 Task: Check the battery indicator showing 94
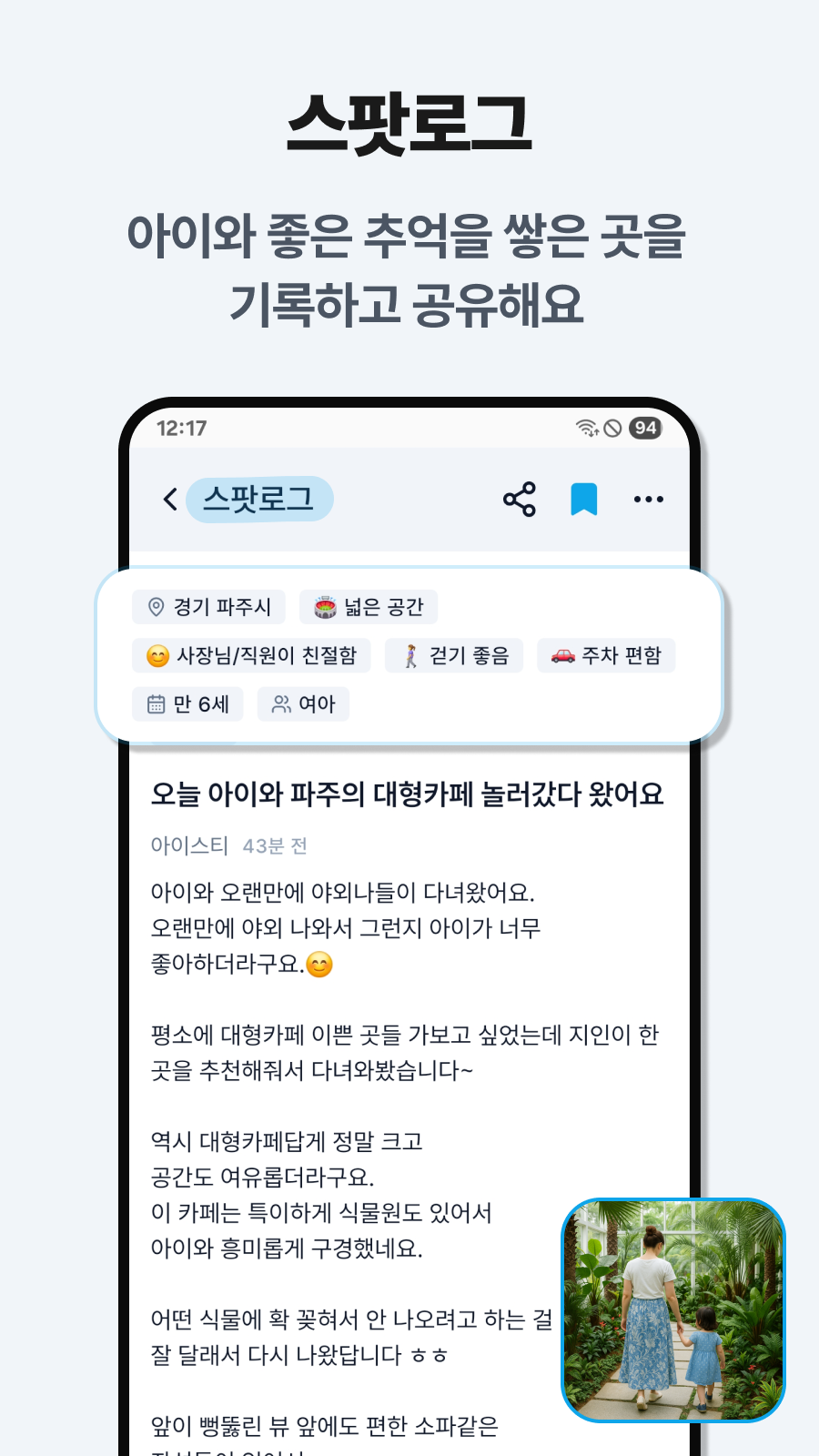pyautogui.click(x=645, y=428)
